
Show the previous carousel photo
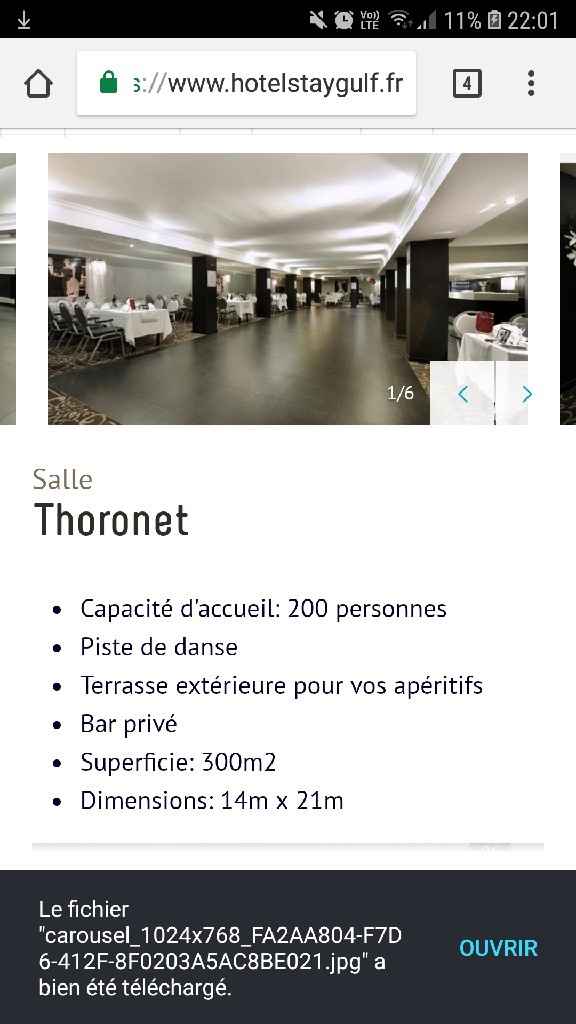[462, 394]
